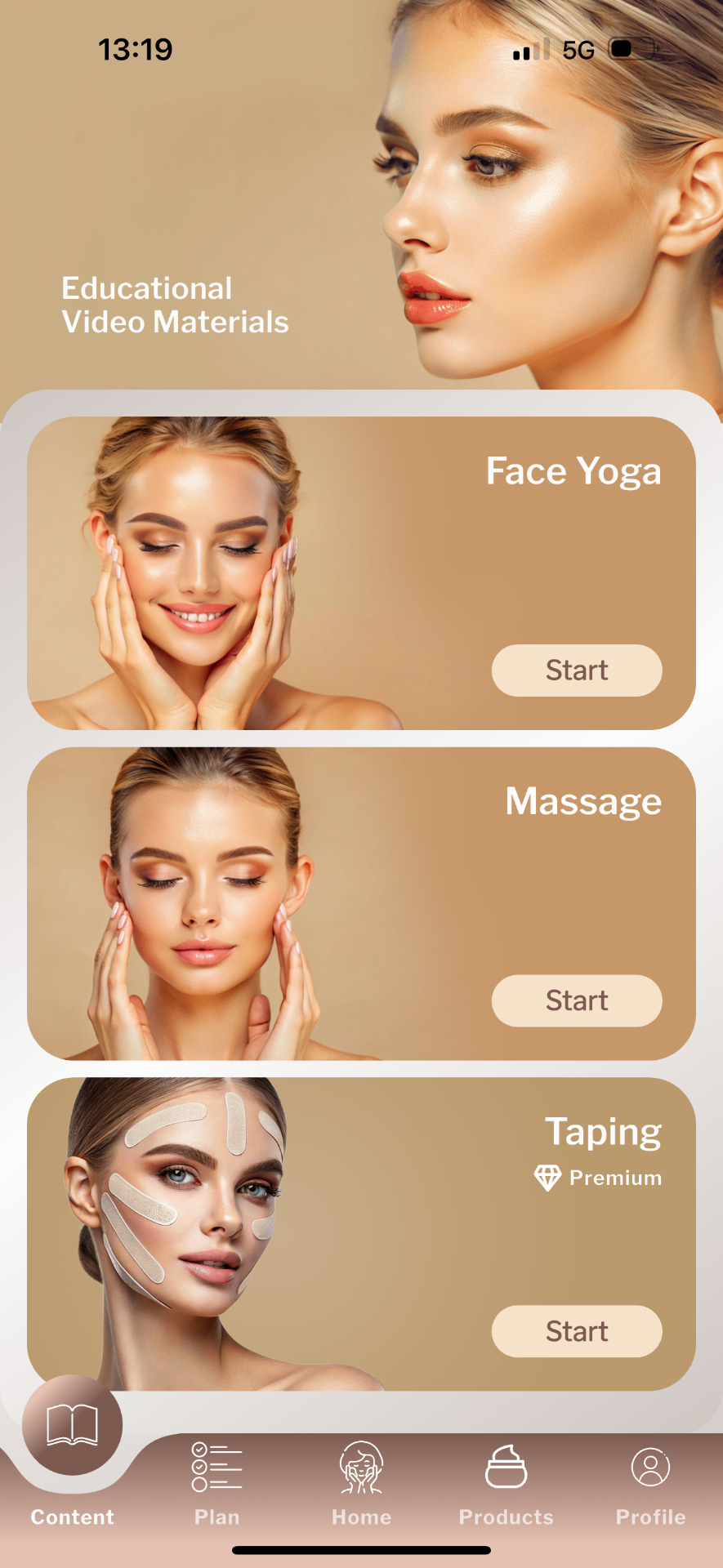
Task: Start the premium Taping videos
Action: click(577, 1331)
